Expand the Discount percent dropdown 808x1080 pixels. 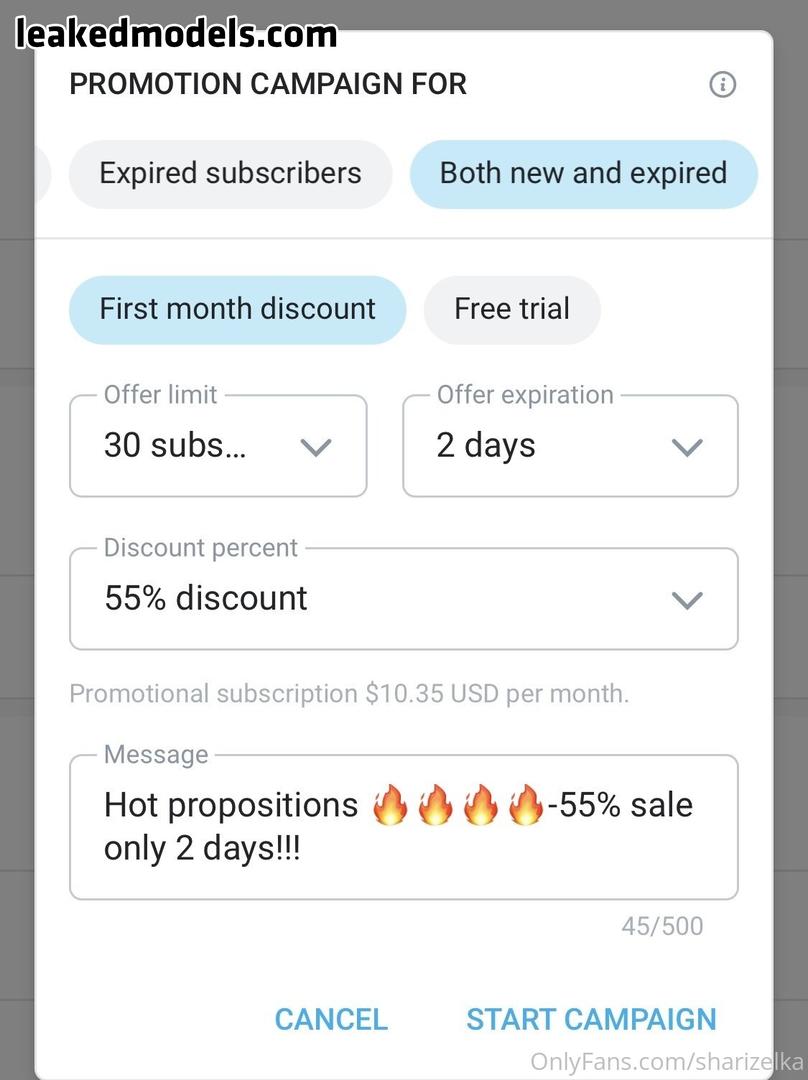point(403,599)
